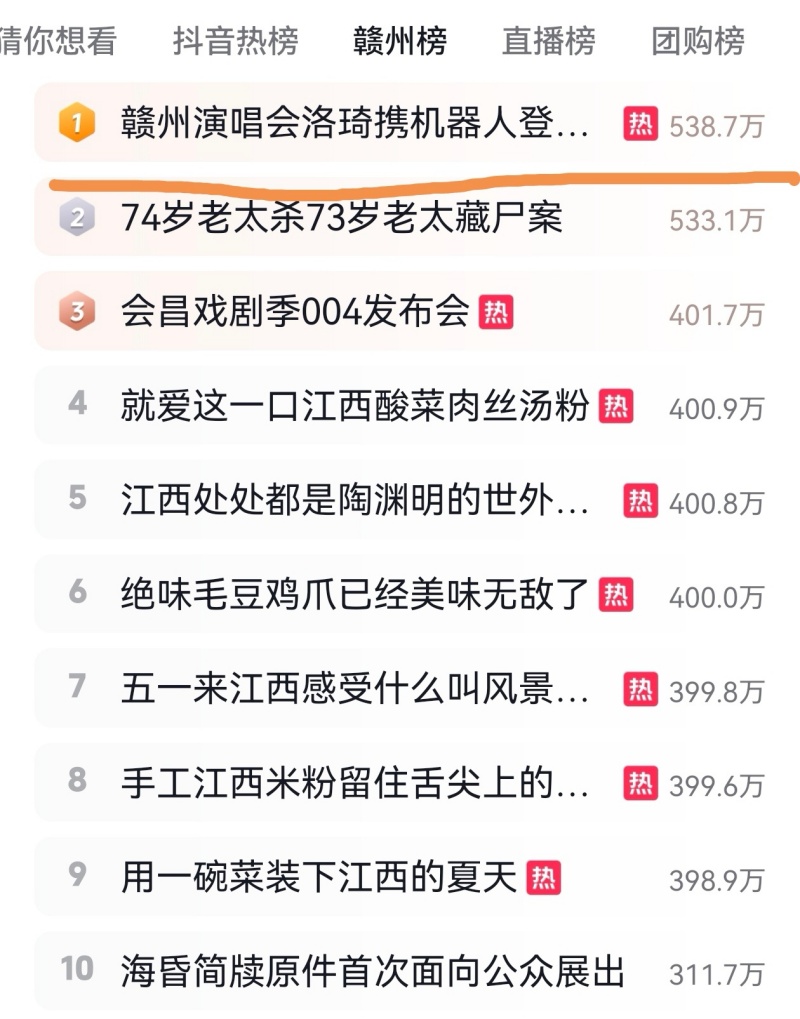Open the 74岁老太杀73岁老太藏尸案 topic
Viewport: 800px width, 1019px height.
[341, 218]
